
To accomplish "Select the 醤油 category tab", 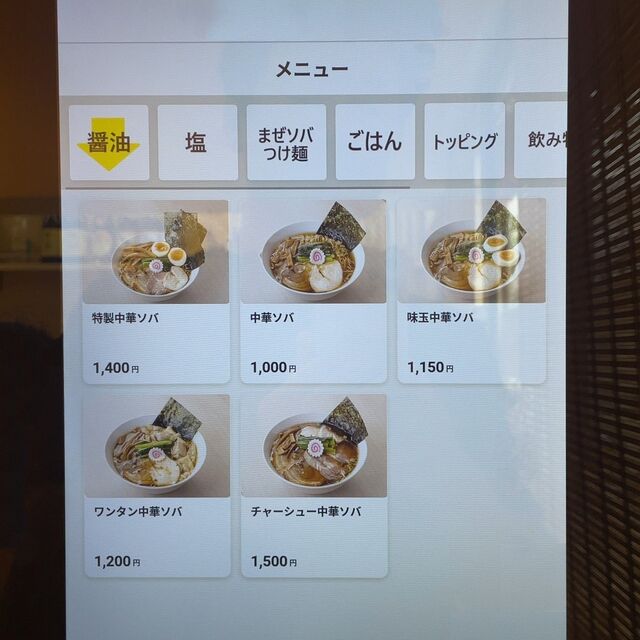I will (x=108, y=142).
